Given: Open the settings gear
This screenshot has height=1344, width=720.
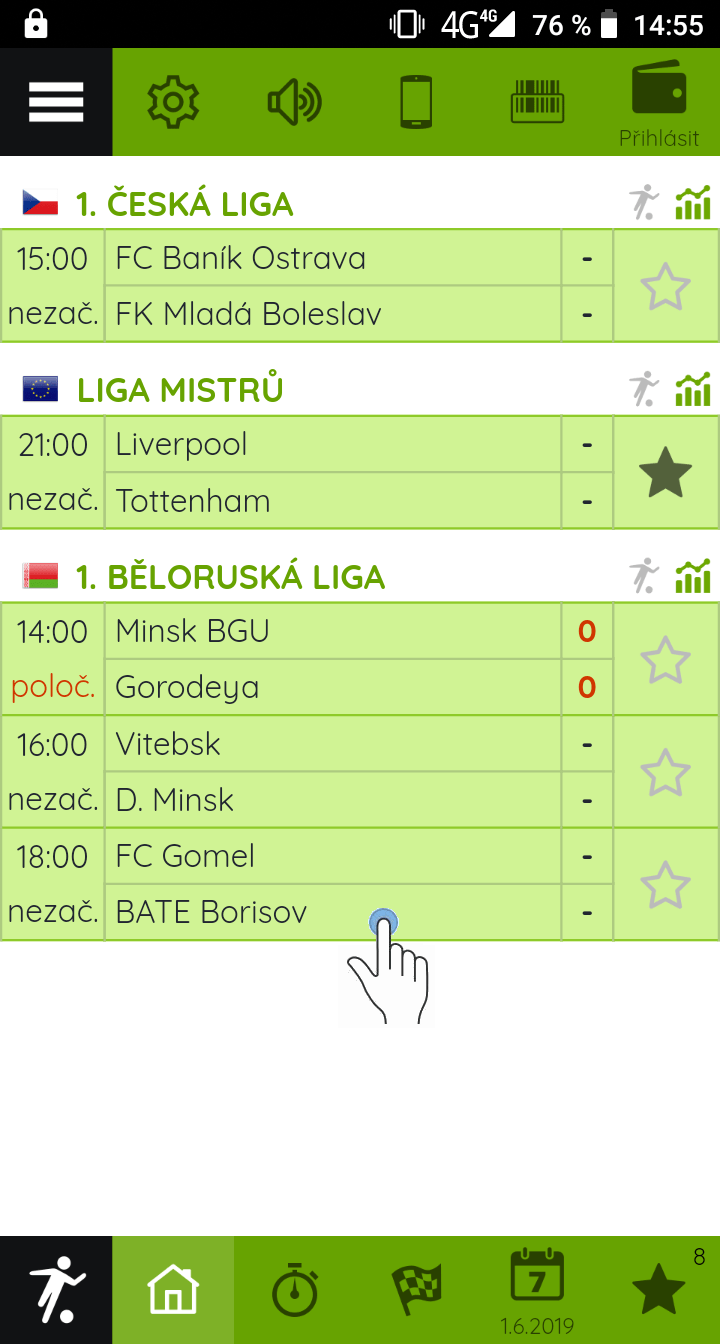Looking at the screenshot, I should tap(173, 102).
